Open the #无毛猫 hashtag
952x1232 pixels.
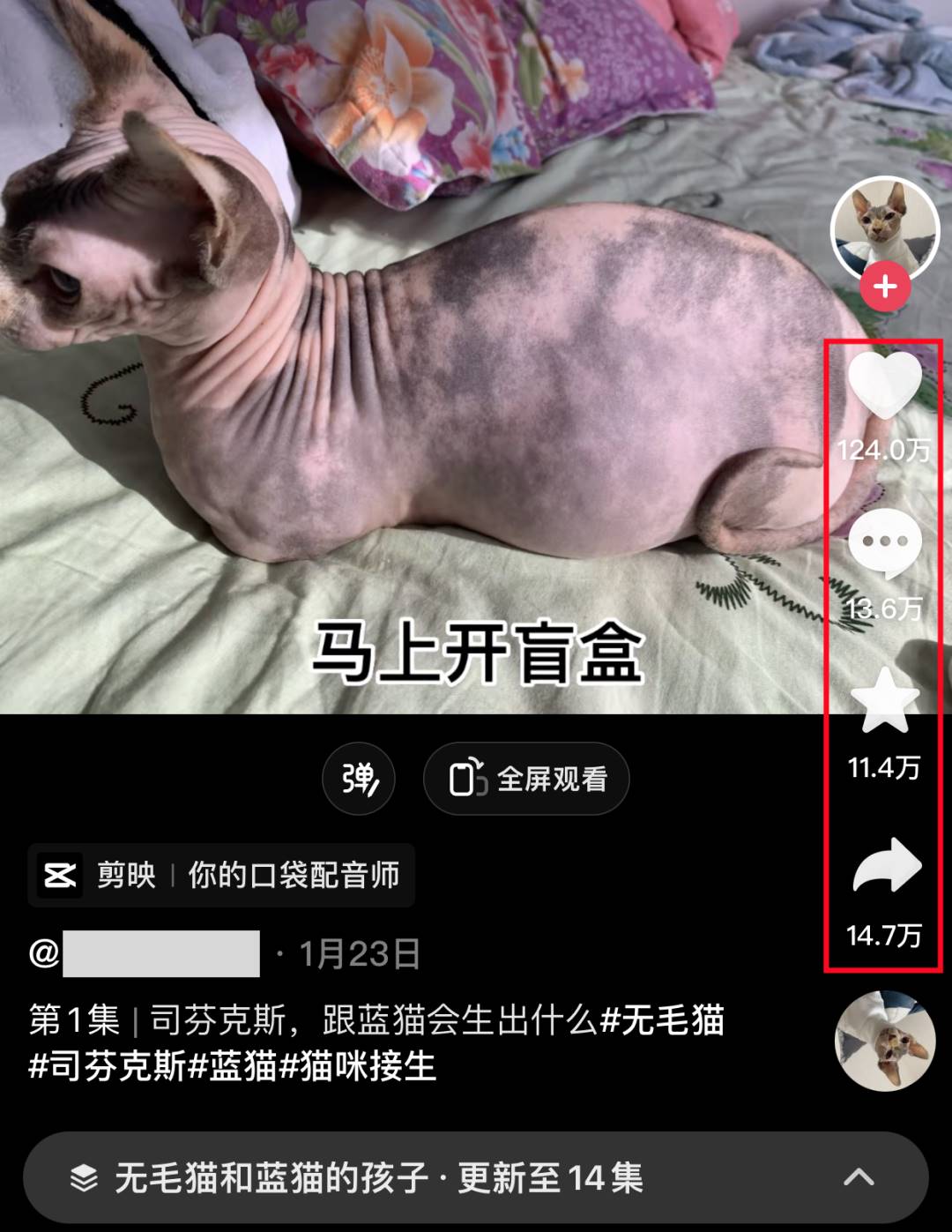pos(663,1020)
